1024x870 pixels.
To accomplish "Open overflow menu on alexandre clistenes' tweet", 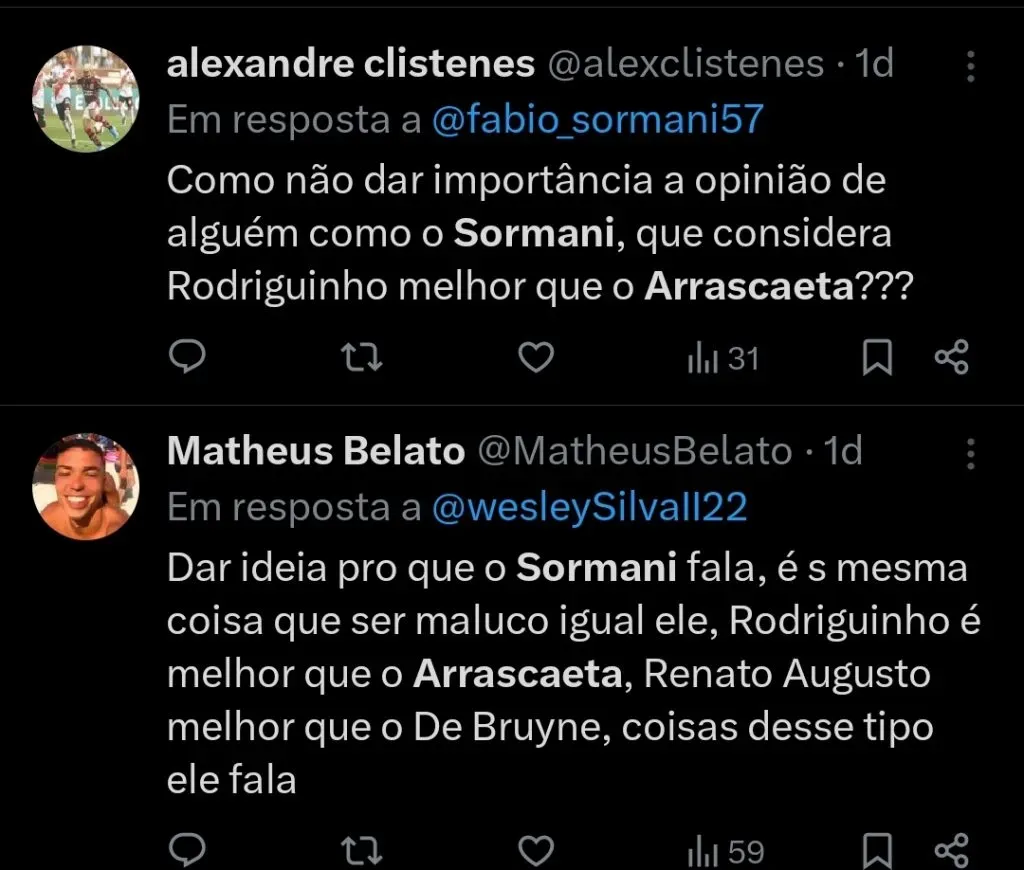I will [x=971, y=66].
